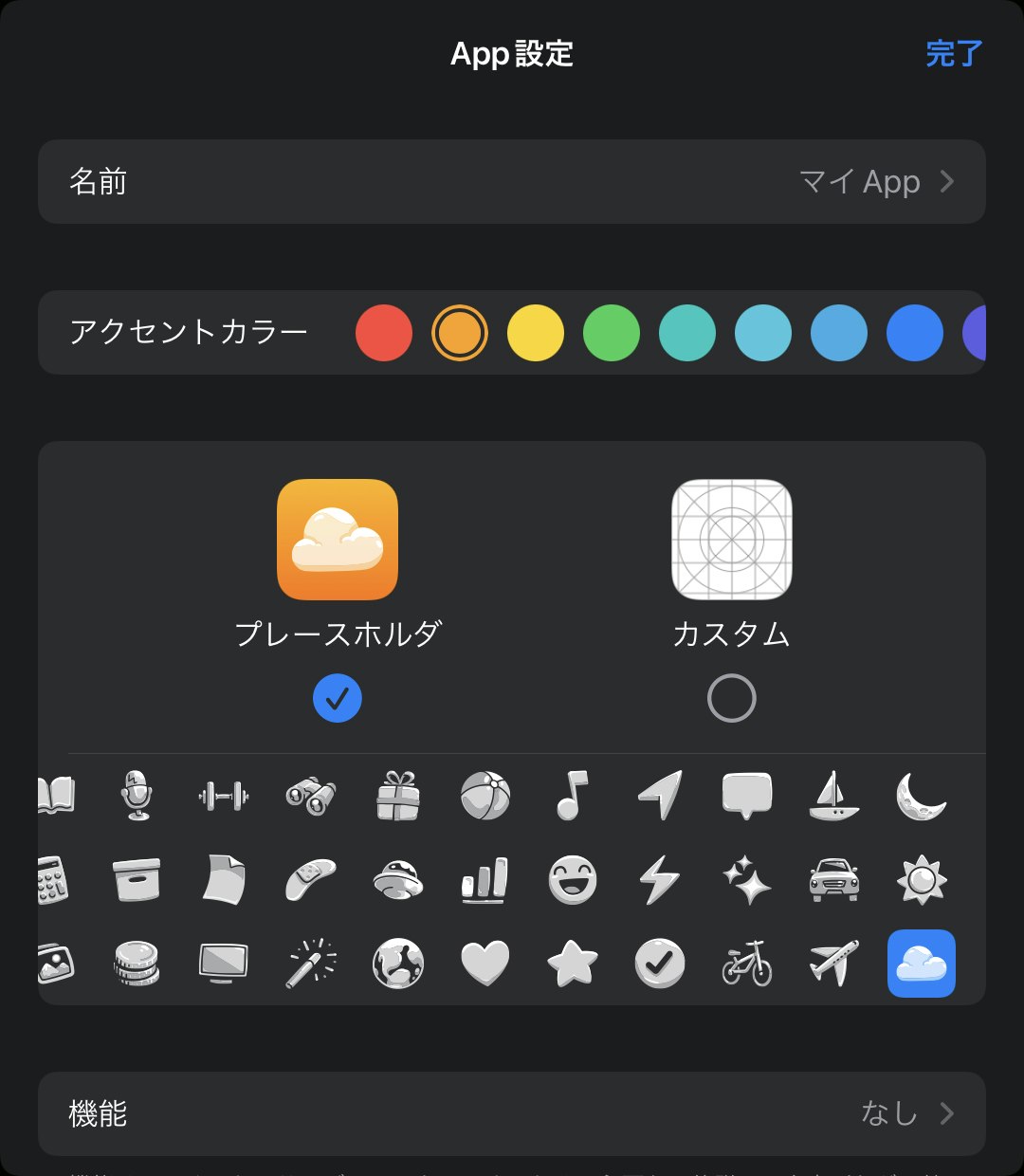Viewport: 1024px width, 1176px height.
Task: Choose the microphone placeholder icon
Action: coord(137,795)
